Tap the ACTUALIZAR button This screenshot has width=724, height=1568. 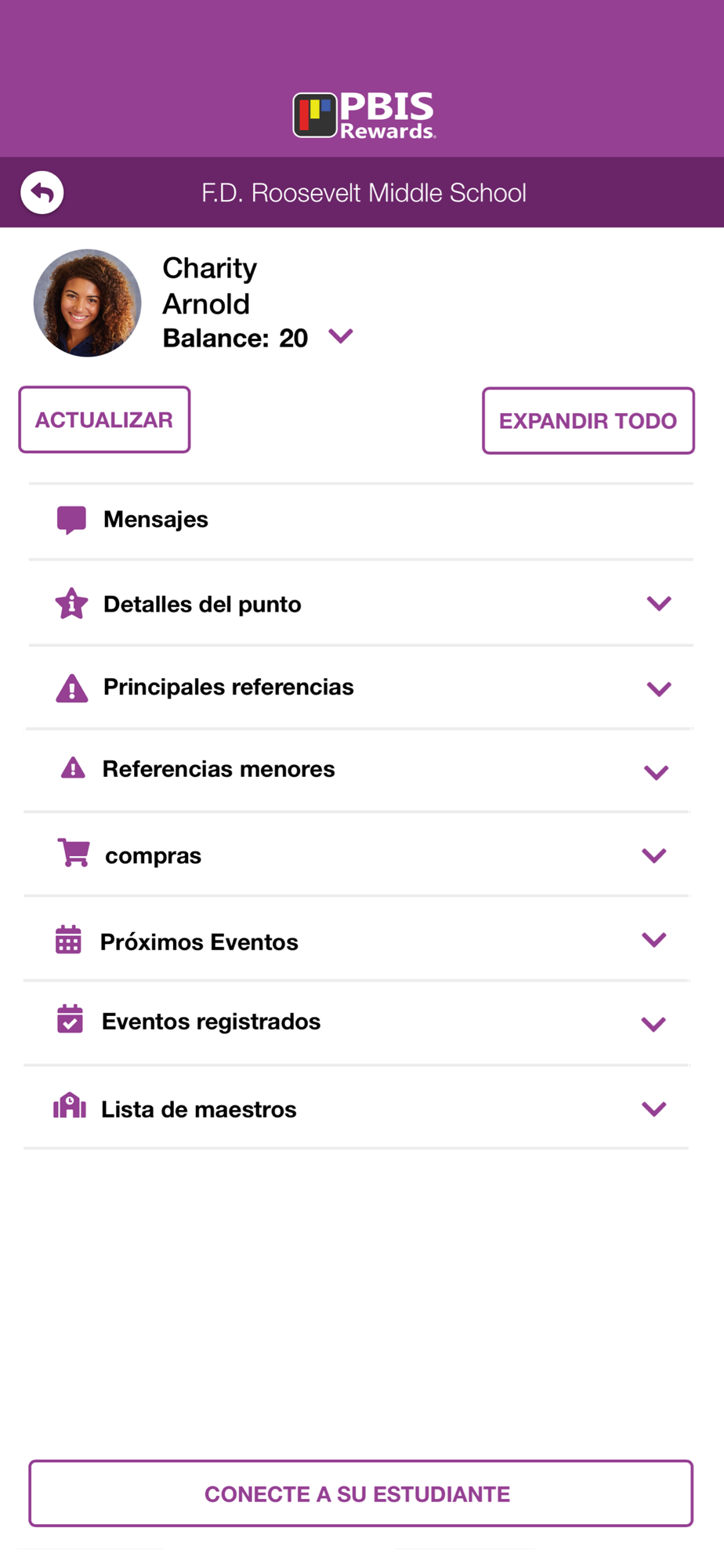click(104, 419)
